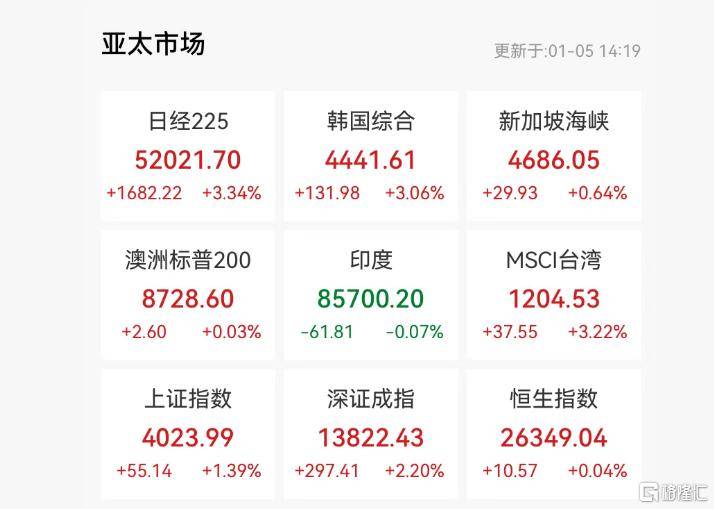Open the MSCI台湾 index card
This screenshot has width=714, height=509.
(x=553, y=295)
